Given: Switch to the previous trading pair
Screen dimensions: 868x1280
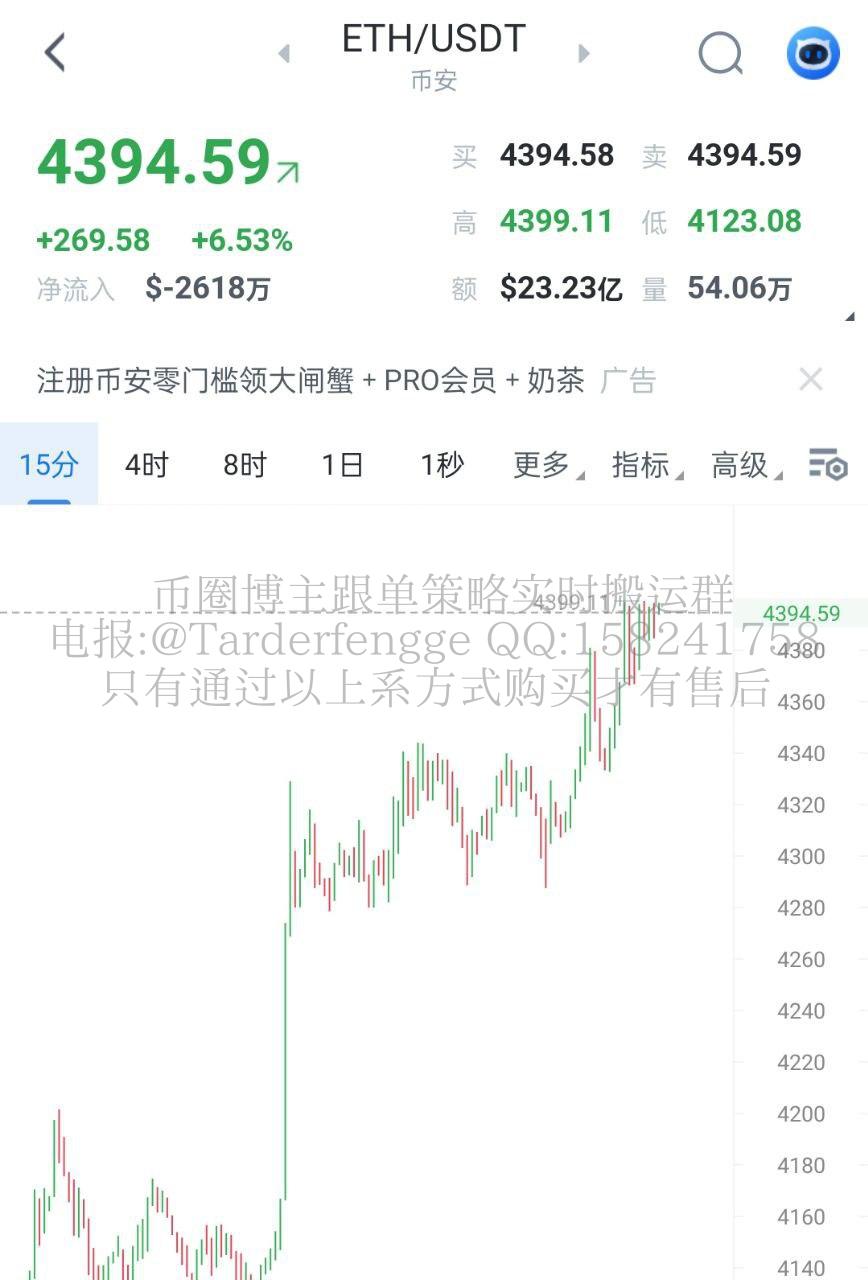Looking at the screenshot, I should click(x=284, y=54).
